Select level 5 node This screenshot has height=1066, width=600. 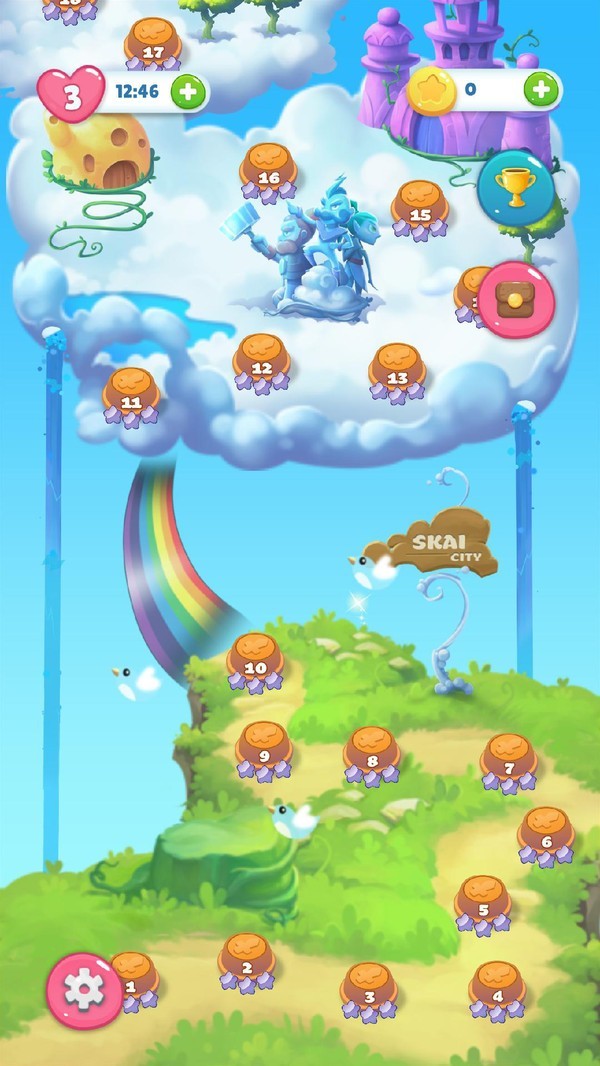(x=483, y=903)
